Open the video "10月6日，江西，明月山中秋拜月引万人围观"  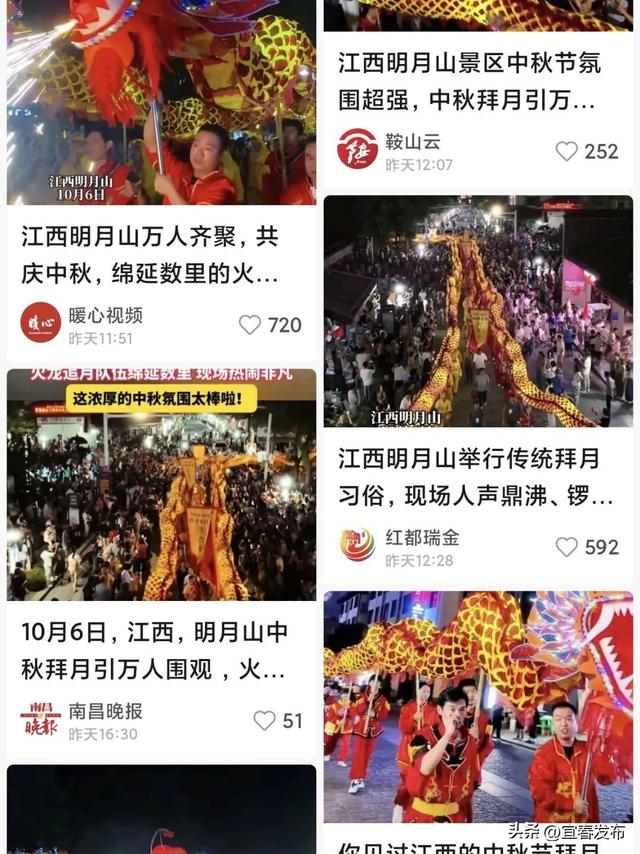coord(161,485)
